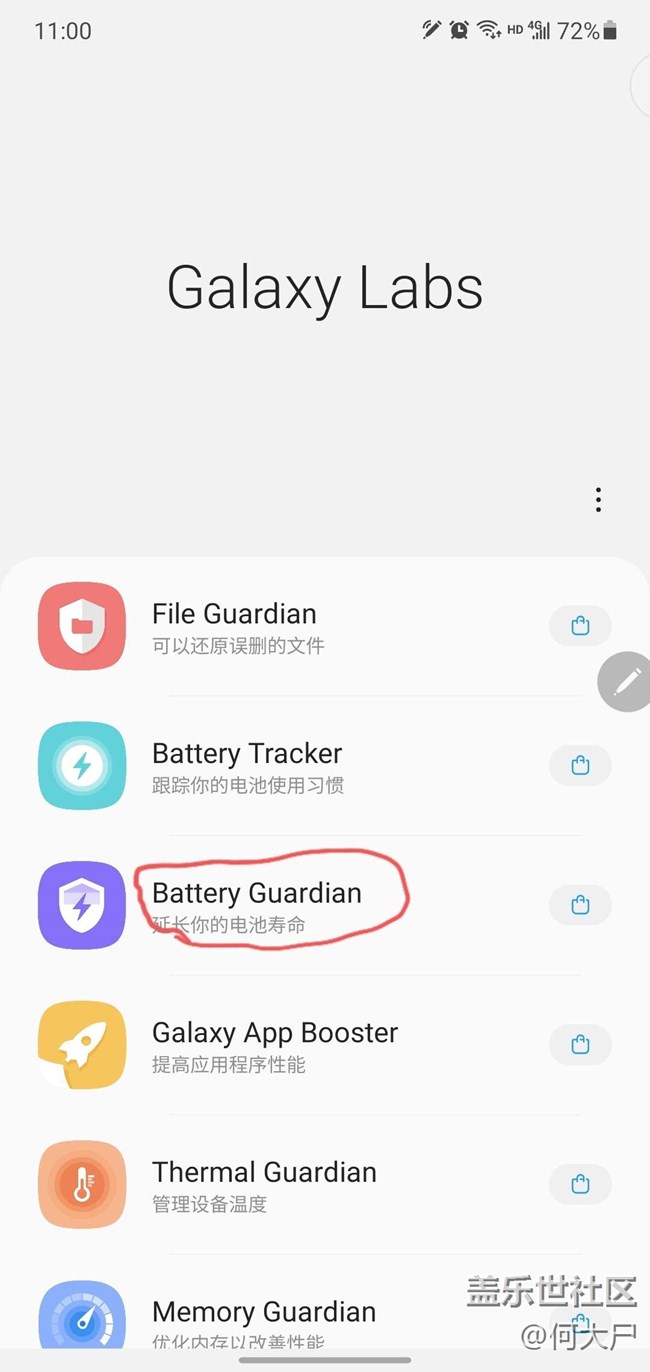Tap the floating pencil edit button
Screen dimensions: 650x1372
(627, 683)
